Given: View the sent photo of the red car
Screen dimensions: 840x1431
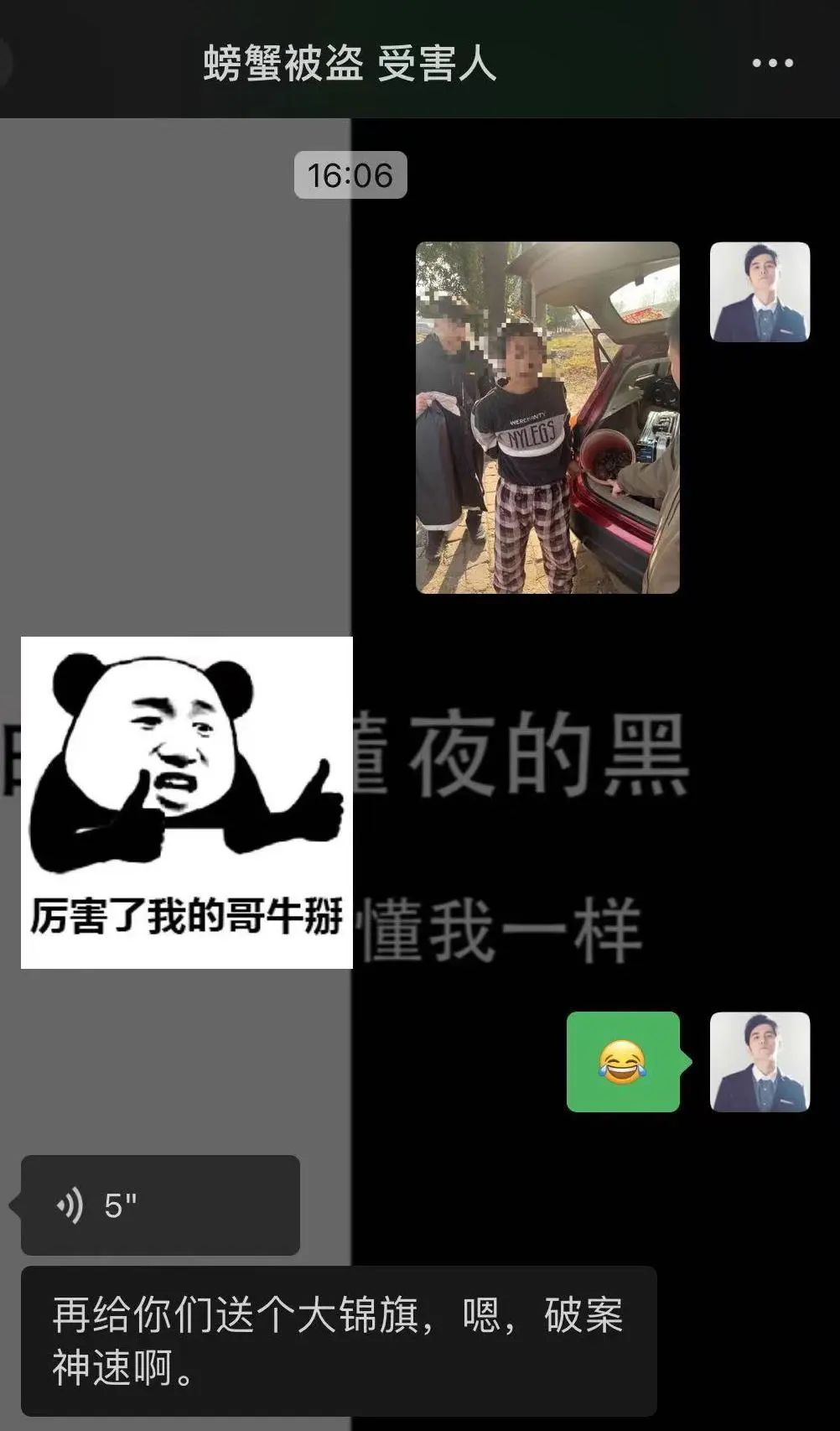Looking at the screenshot, I should point(547,418).
